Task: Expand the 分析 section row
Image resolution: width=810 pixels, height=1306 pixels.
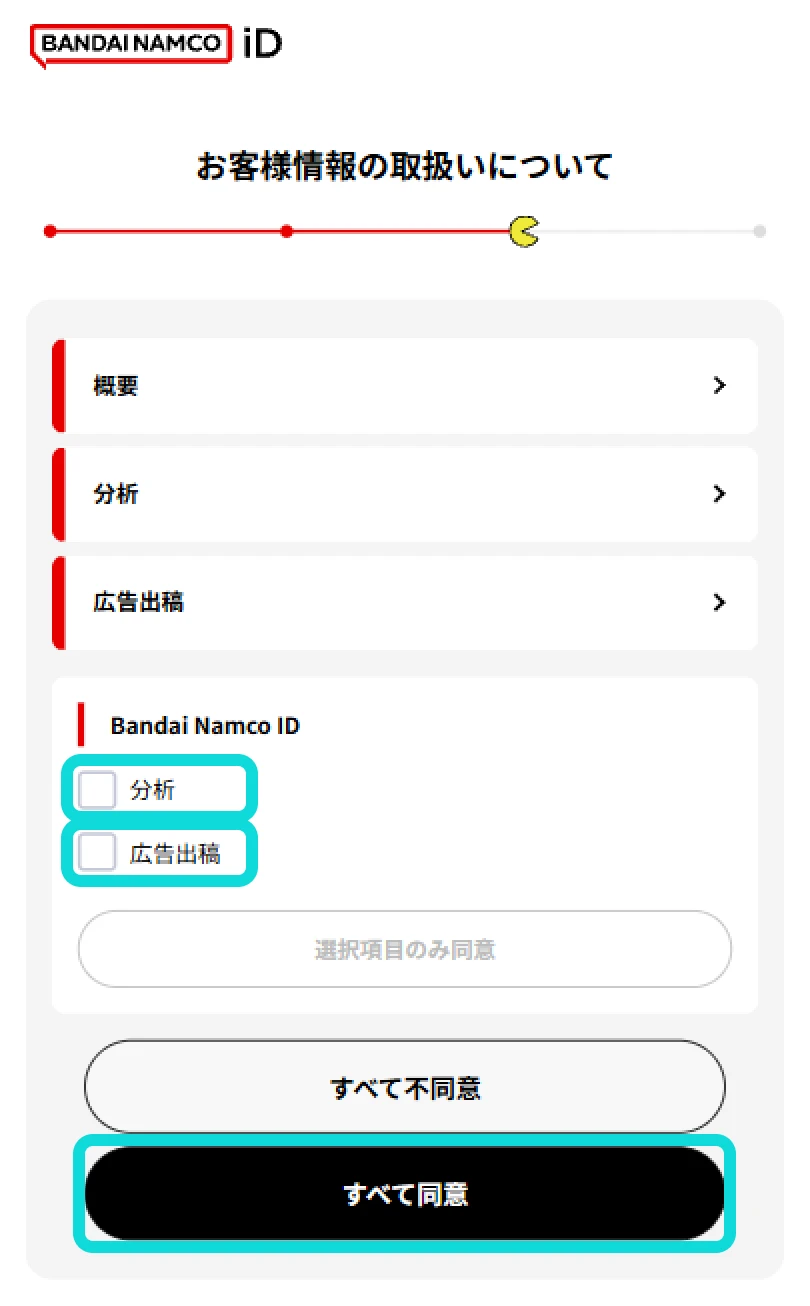Action: pyautogui.click(x=404, y=494)
